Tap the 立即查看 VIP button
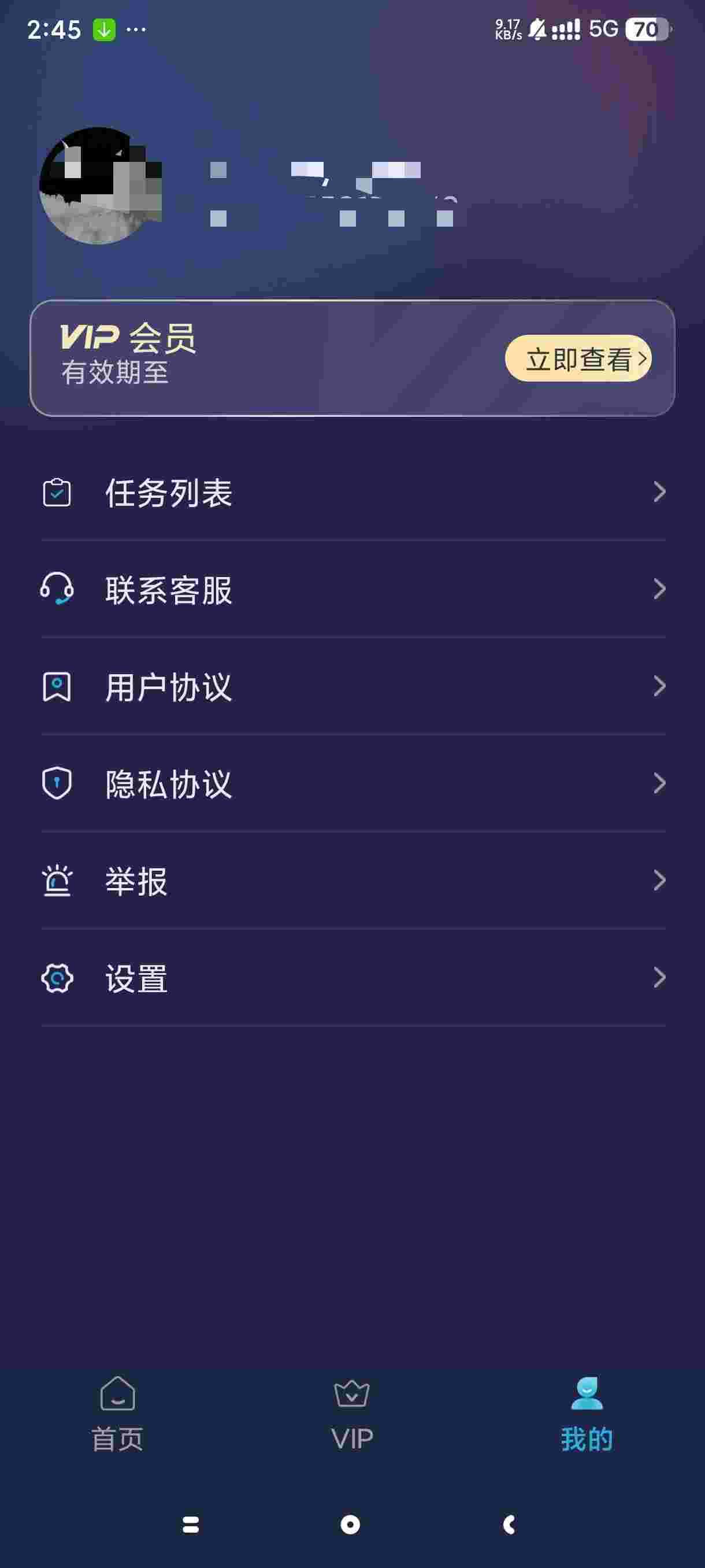 click(x=578, y=358)
